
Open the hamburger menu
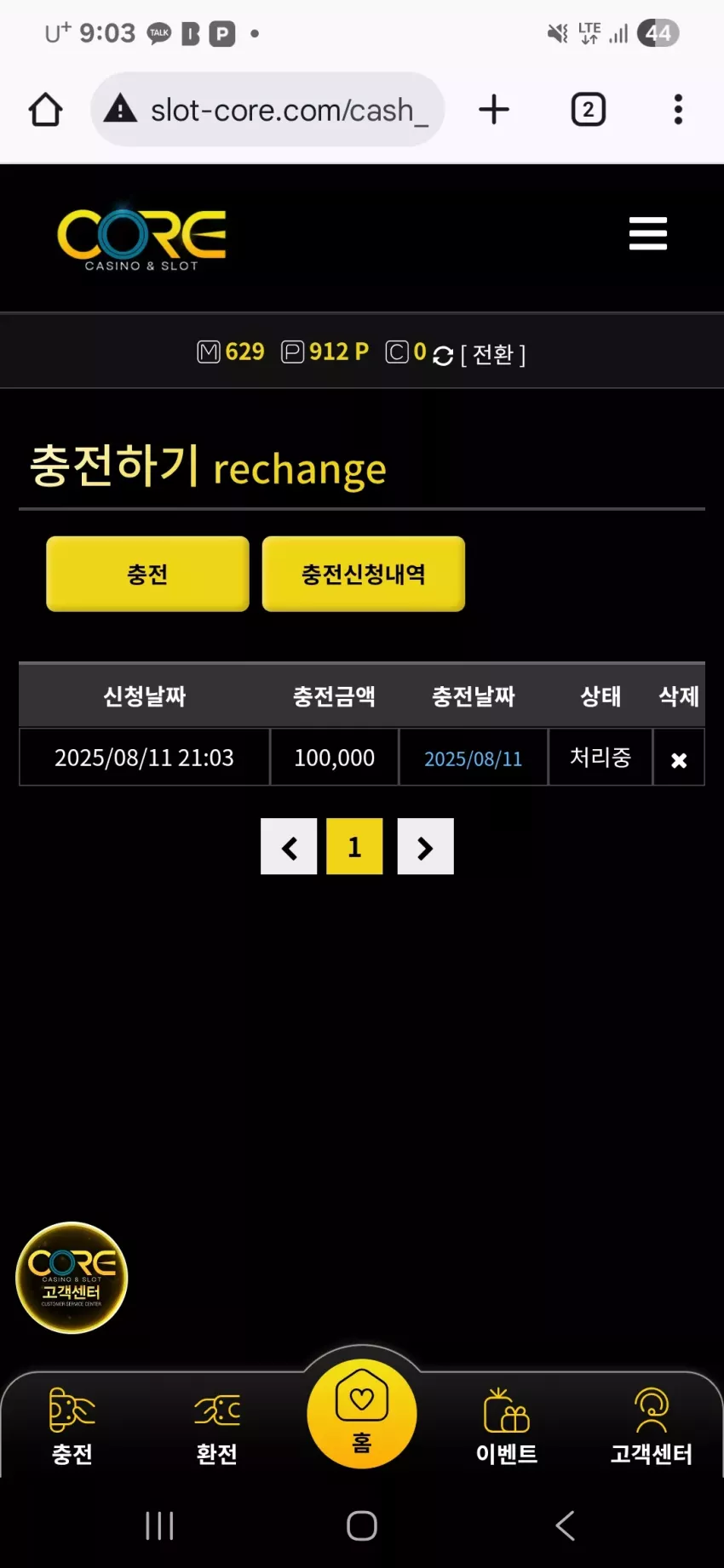point(647,233)
